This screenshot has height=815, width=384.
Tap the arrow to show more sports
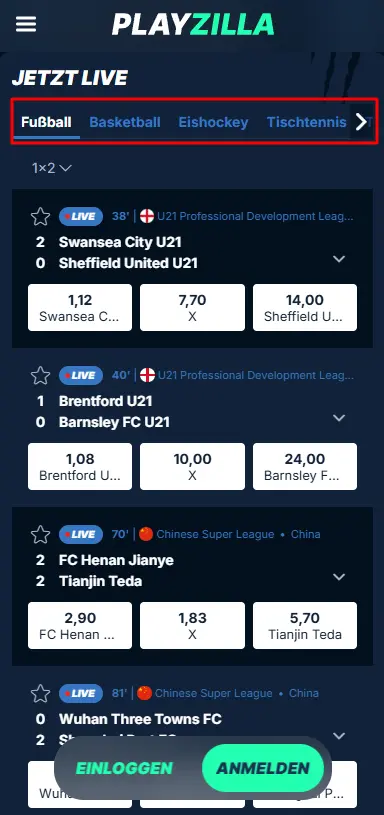point(361,122)
